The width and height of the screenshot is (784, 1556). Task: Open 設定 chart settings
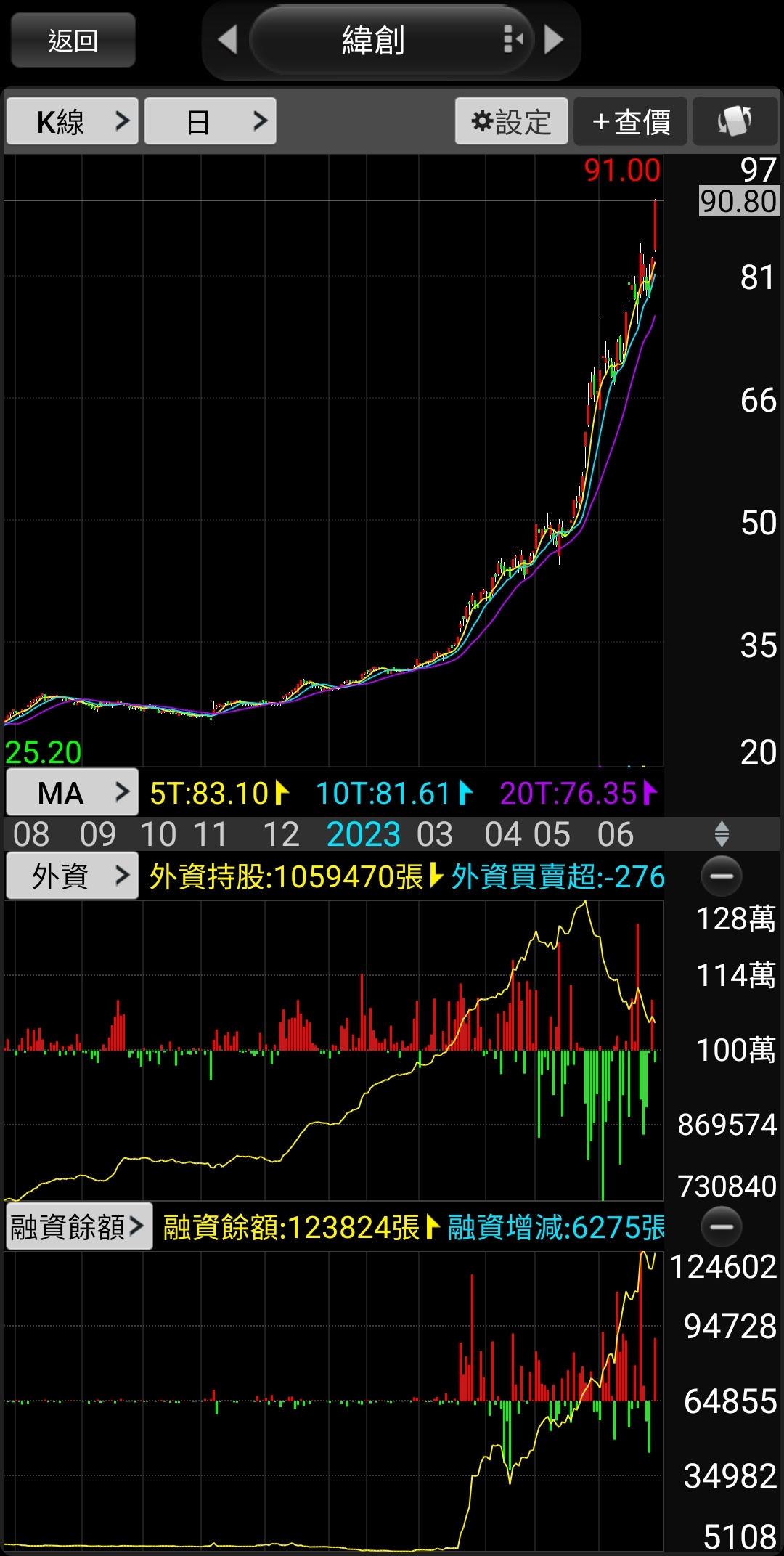click(512, 121)
